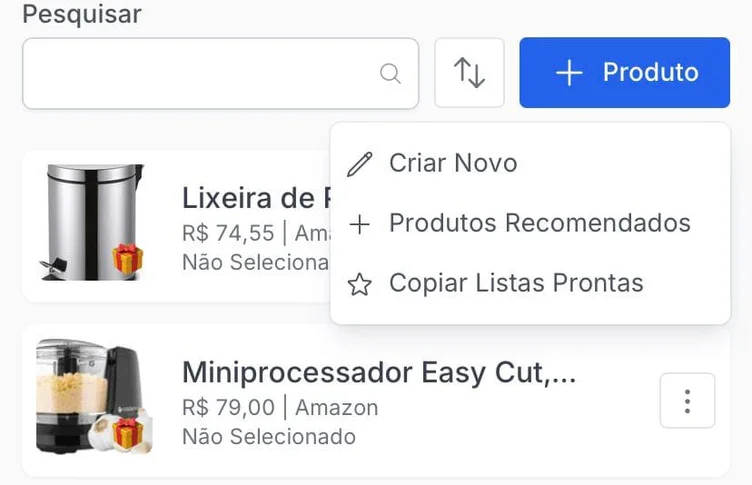Tap the Pesquisar search field
This screenshot has width=752, height=485.
pos(200,73)
